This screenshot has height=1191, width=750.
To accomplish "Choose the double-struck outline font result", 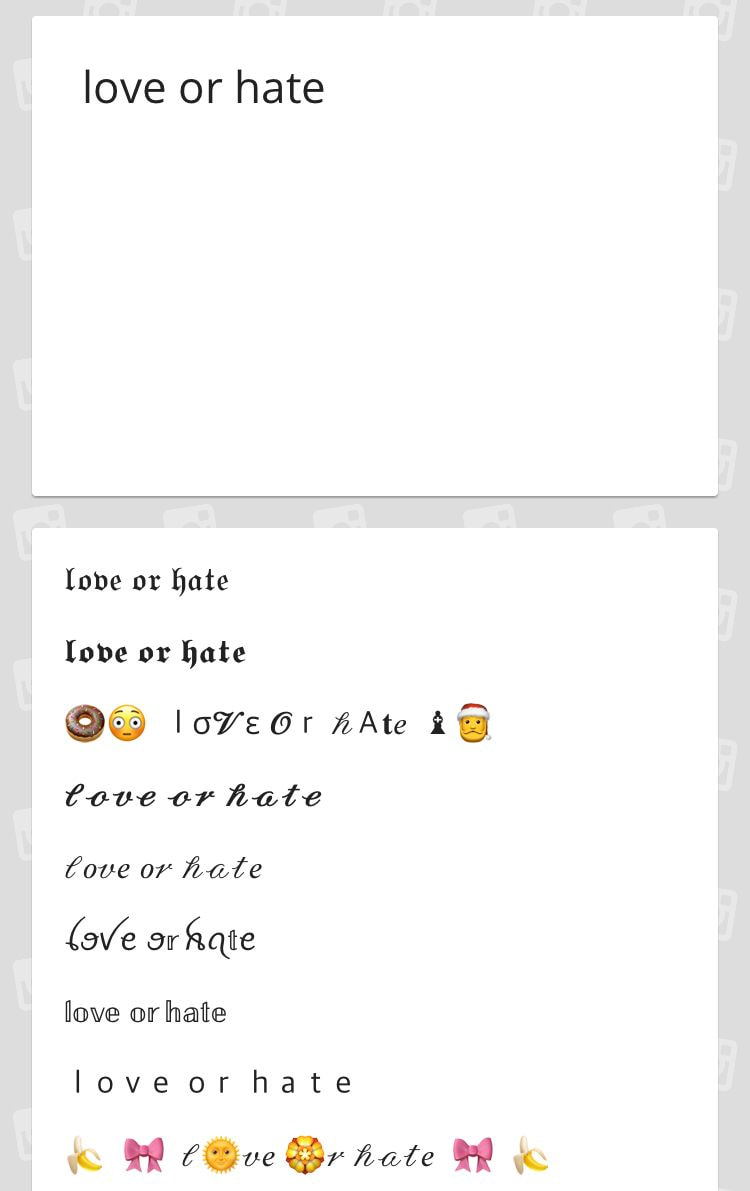I will (x=146, y=1012).
